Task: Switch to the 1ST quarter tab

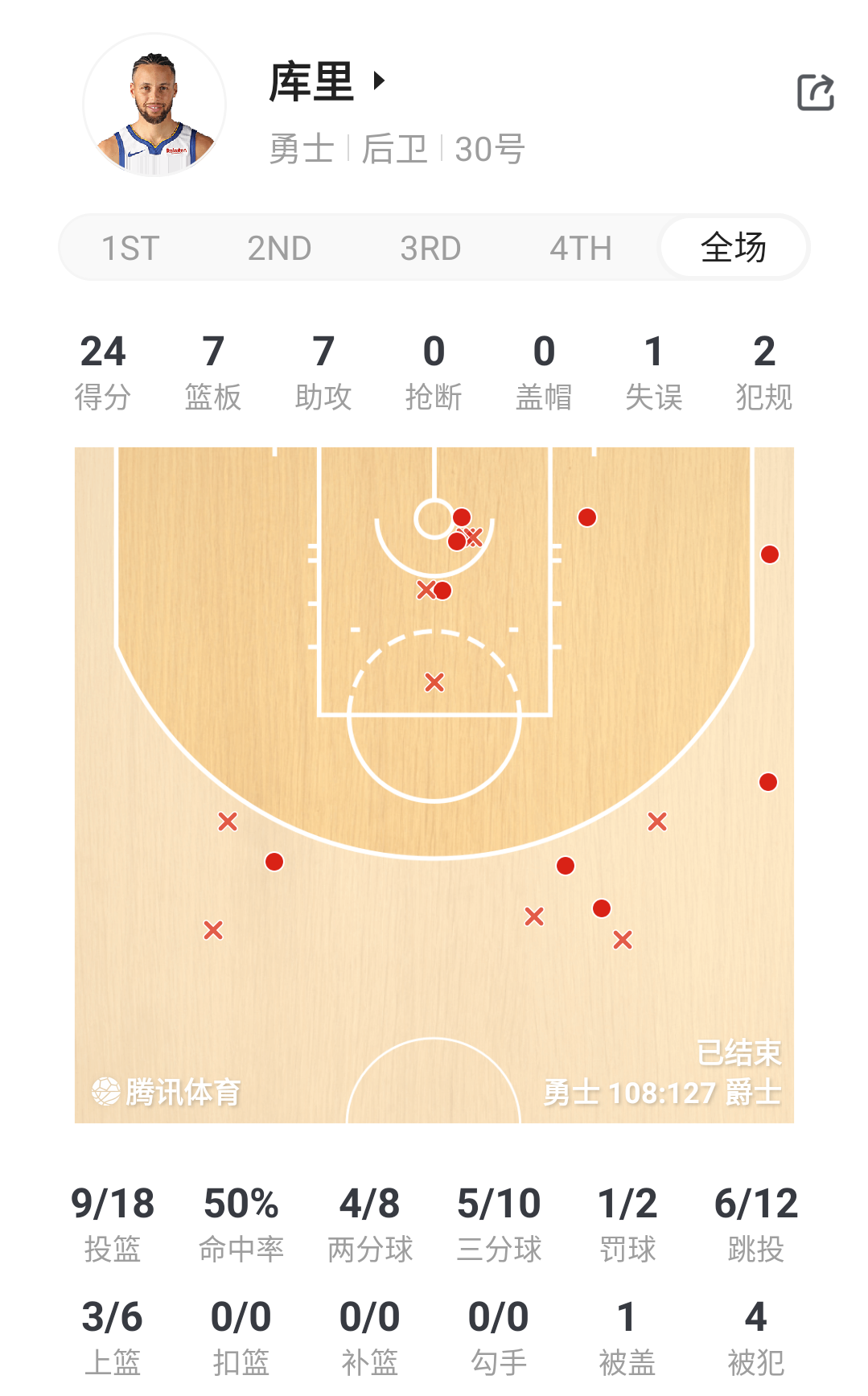Action: tap(130, 248)
